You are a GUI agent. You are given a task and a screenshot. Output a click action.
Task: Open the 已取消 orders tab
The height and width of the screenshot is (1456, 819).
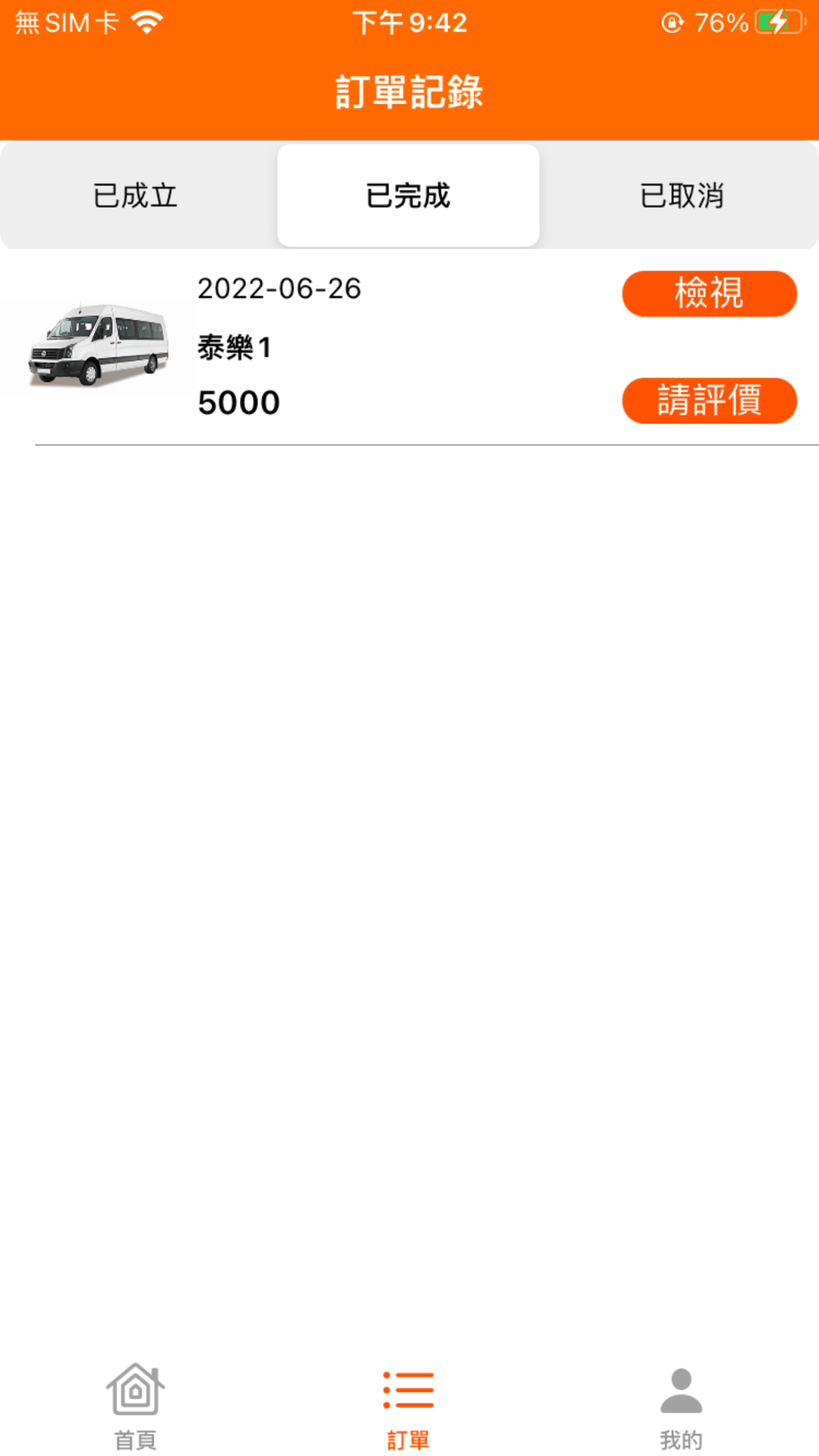[x=681, y=196]
